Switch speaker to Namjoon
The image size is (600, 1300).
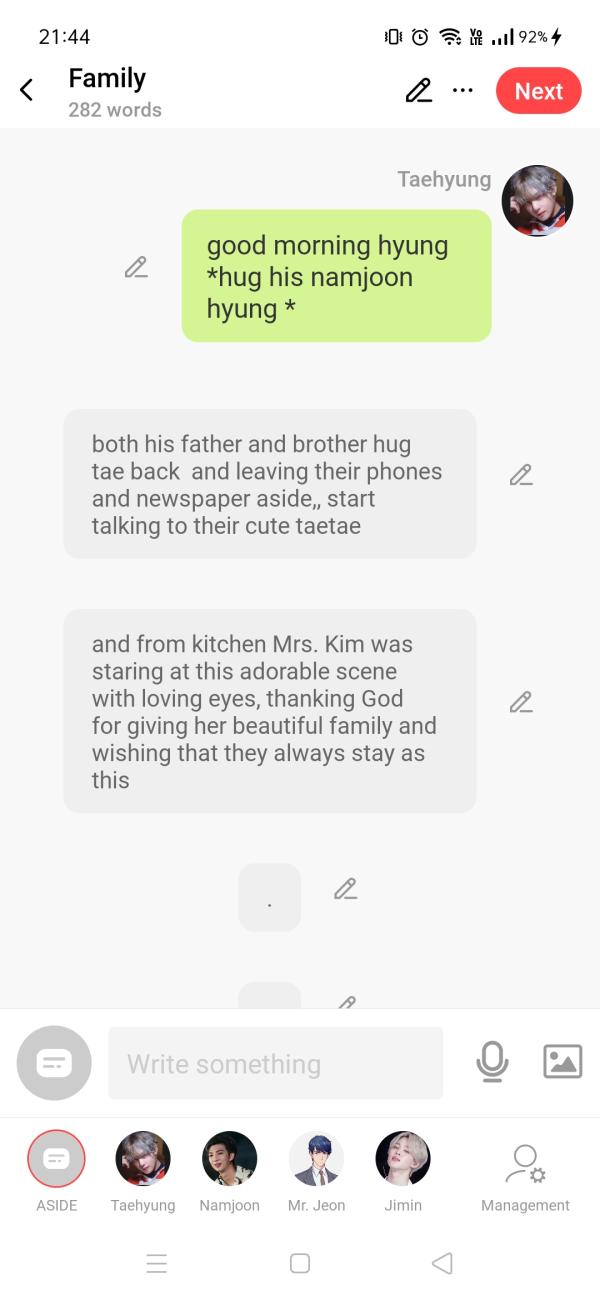tap(229, 1160)
